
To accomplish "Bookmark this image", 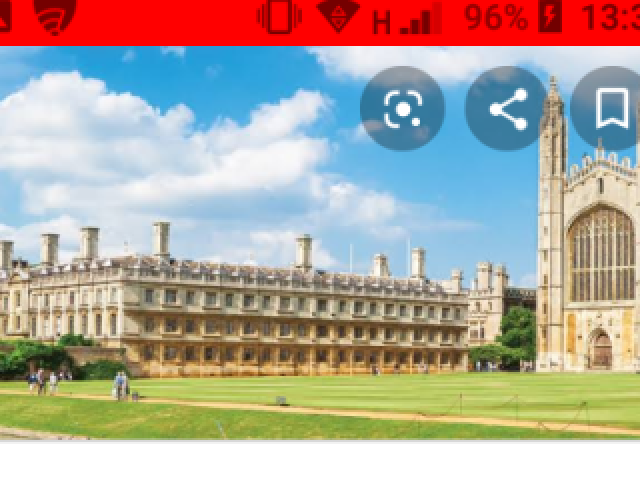I will pyautogui.click(x=611, y=109).
